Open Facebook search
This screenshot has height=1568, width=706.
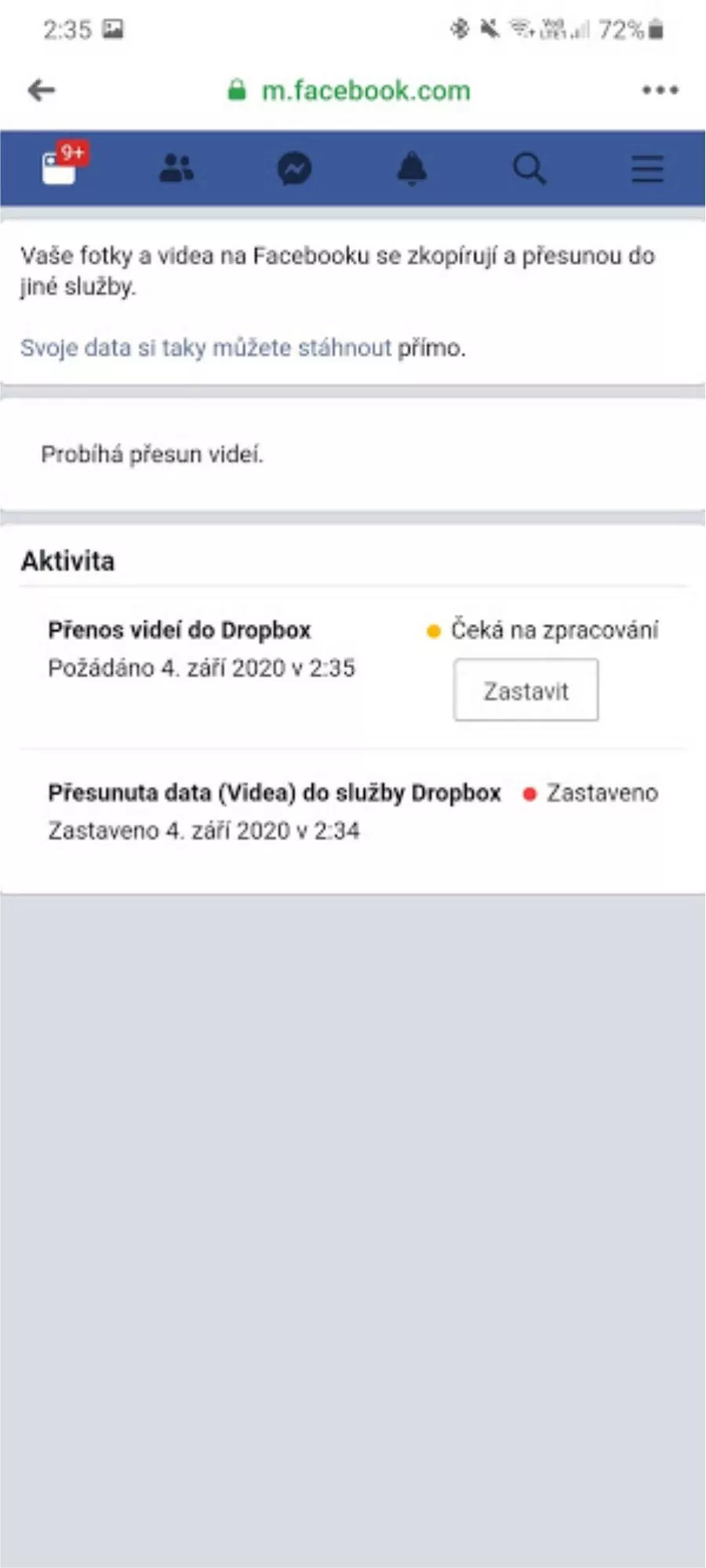click(x=529, y=169)
